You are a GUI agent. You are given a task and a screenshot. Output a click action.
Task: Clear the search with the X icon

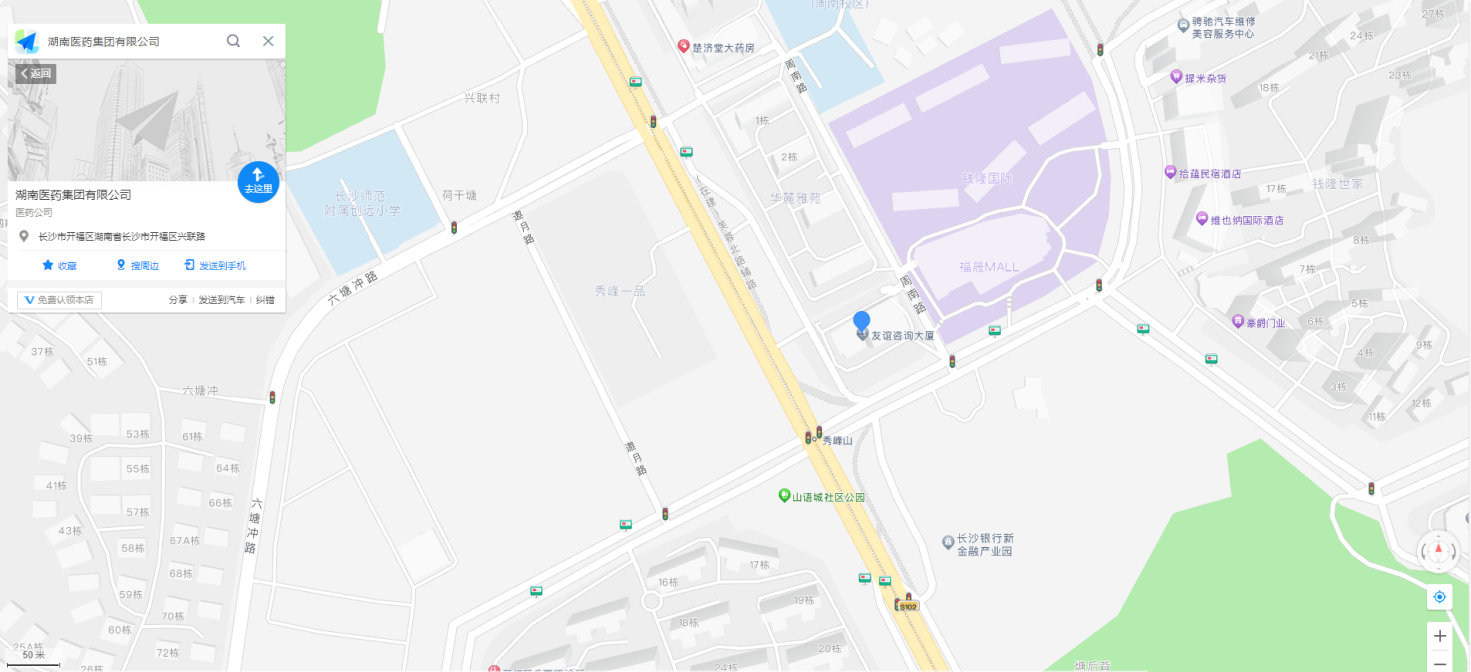(268, 41)
